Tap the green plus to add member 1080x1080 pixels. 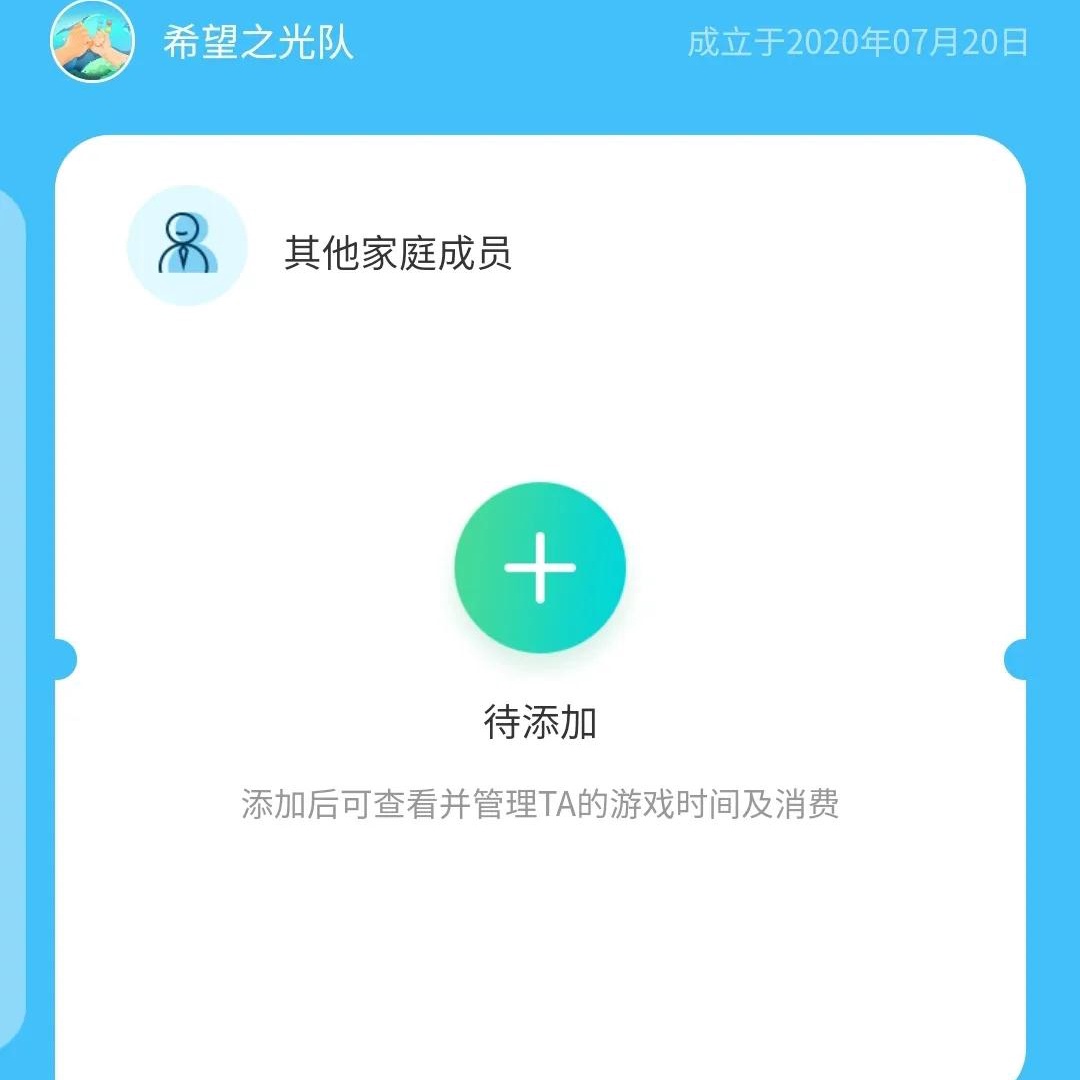pos(540,568)
